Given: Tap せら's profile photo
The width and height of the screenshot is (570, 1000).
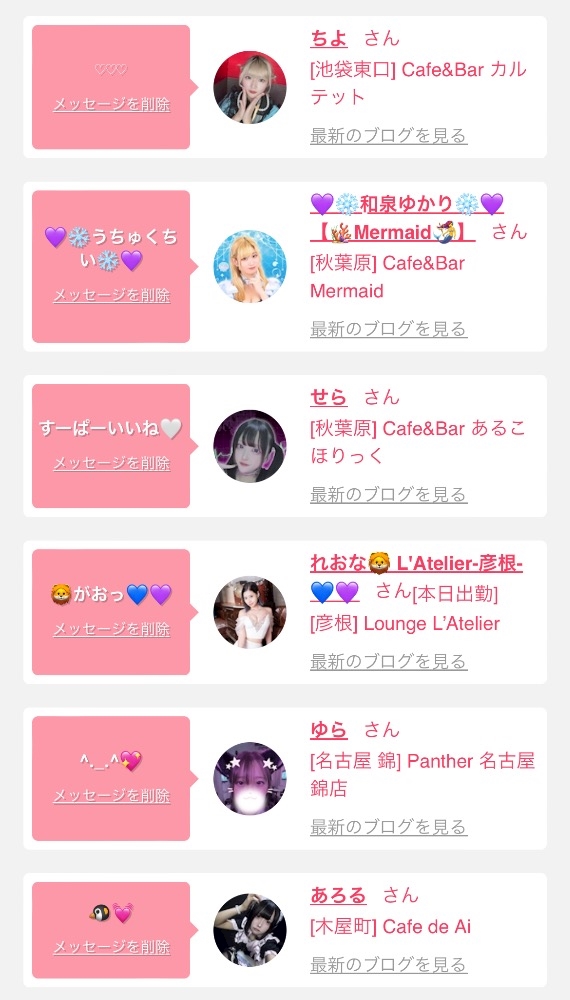Looking at the screenshot, I should (x=250, y=446).
